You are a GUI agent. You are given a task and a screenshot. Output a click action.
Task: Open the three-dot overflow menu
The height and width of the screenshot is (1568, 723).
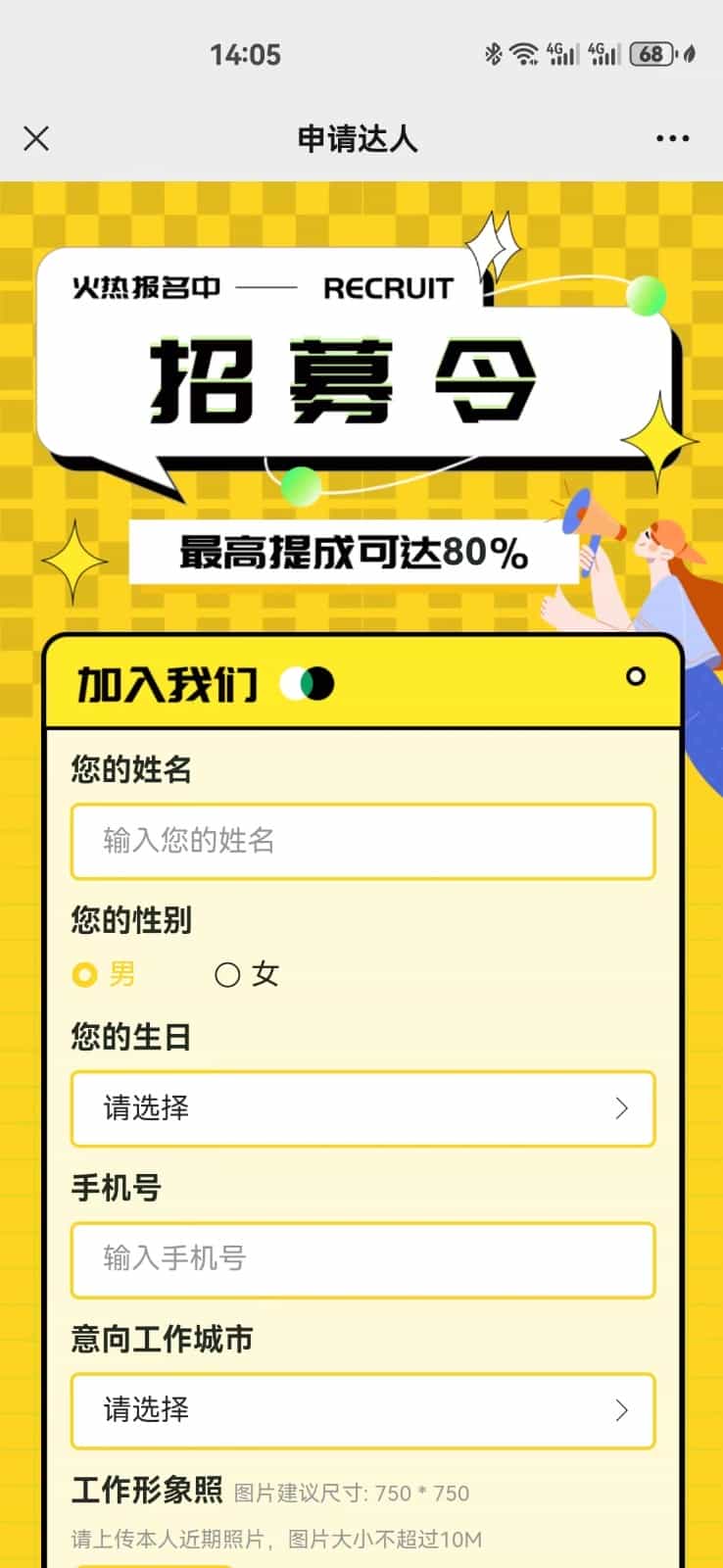[x=672, y=139]
